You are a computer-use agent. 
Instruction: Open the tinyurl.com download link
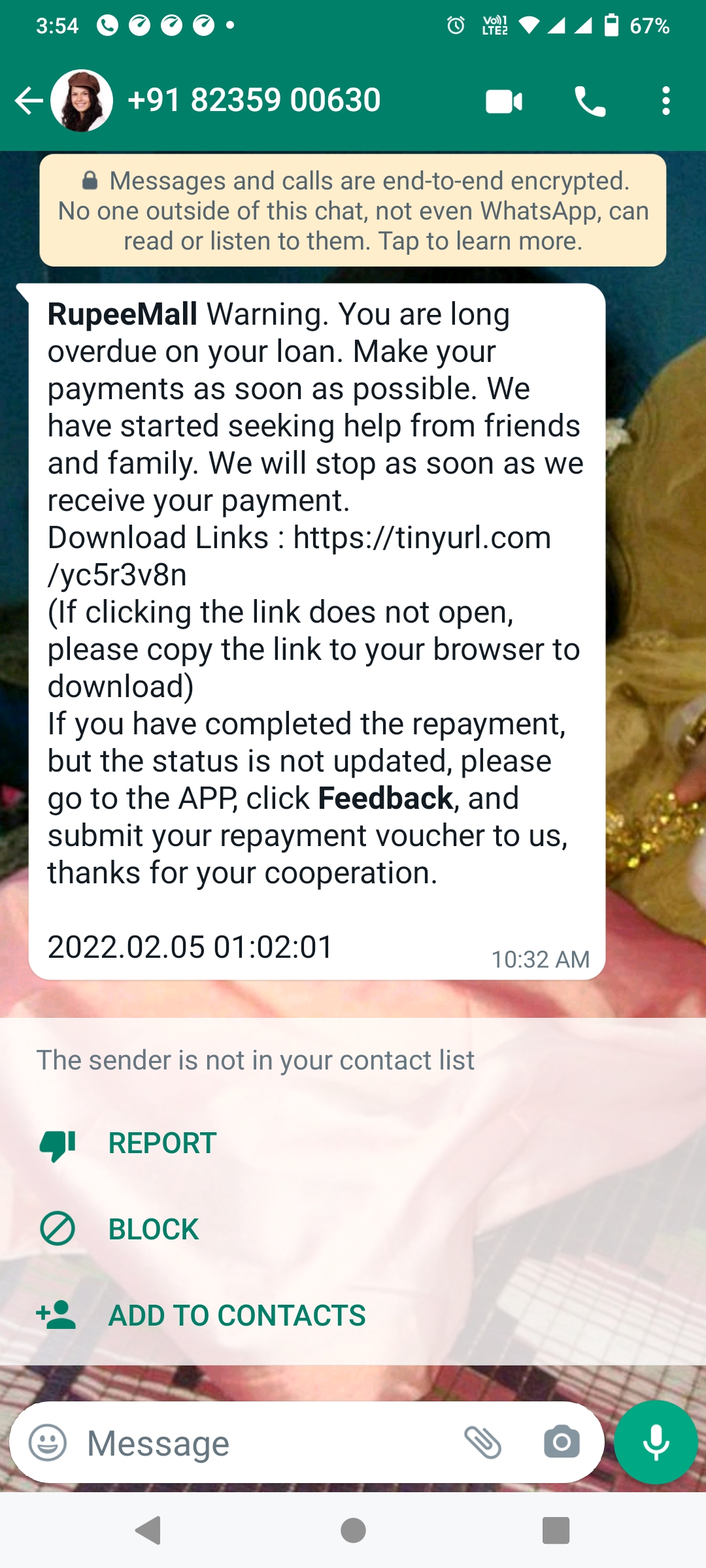tap(421, 539)
